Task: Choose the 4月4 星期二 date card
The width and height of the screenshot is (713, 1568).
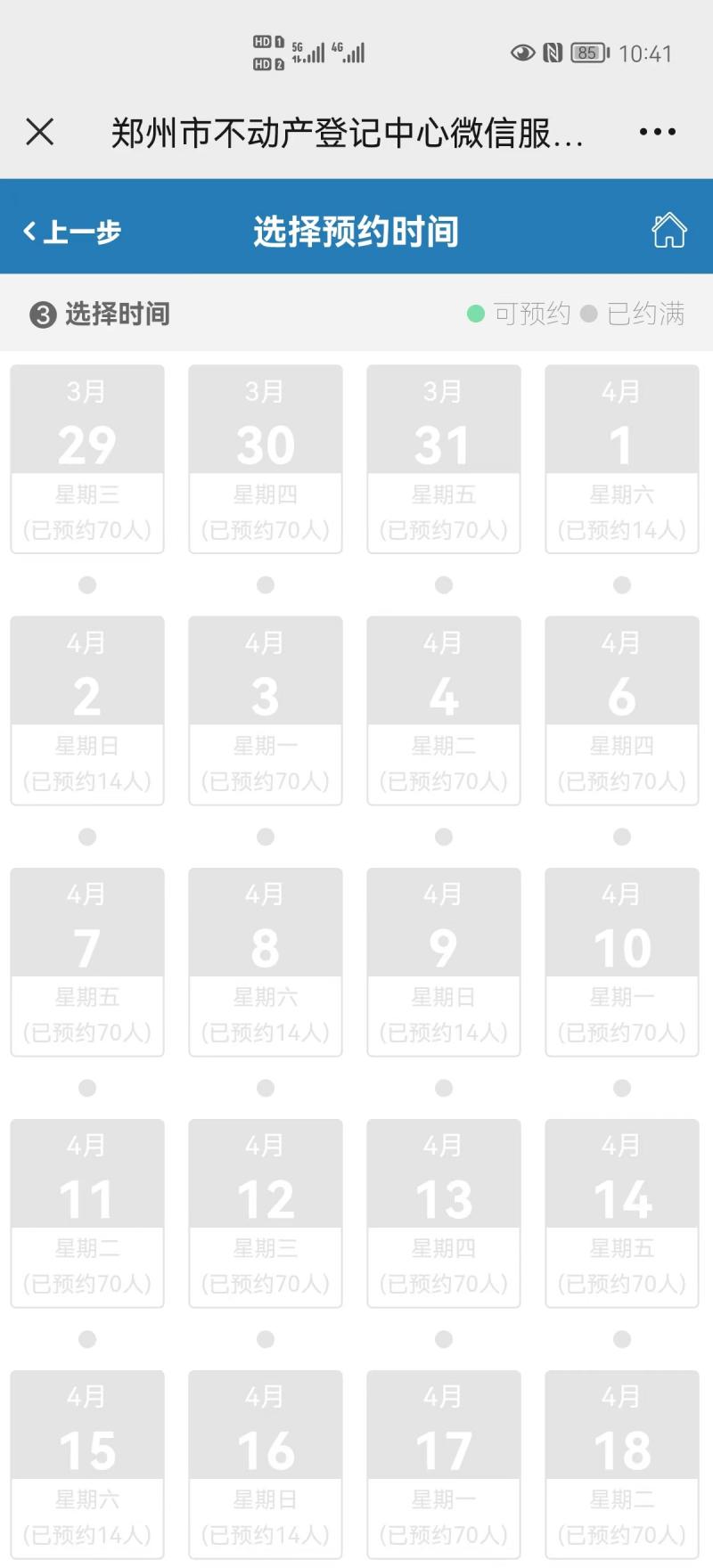Action: (x=444, y=710)
